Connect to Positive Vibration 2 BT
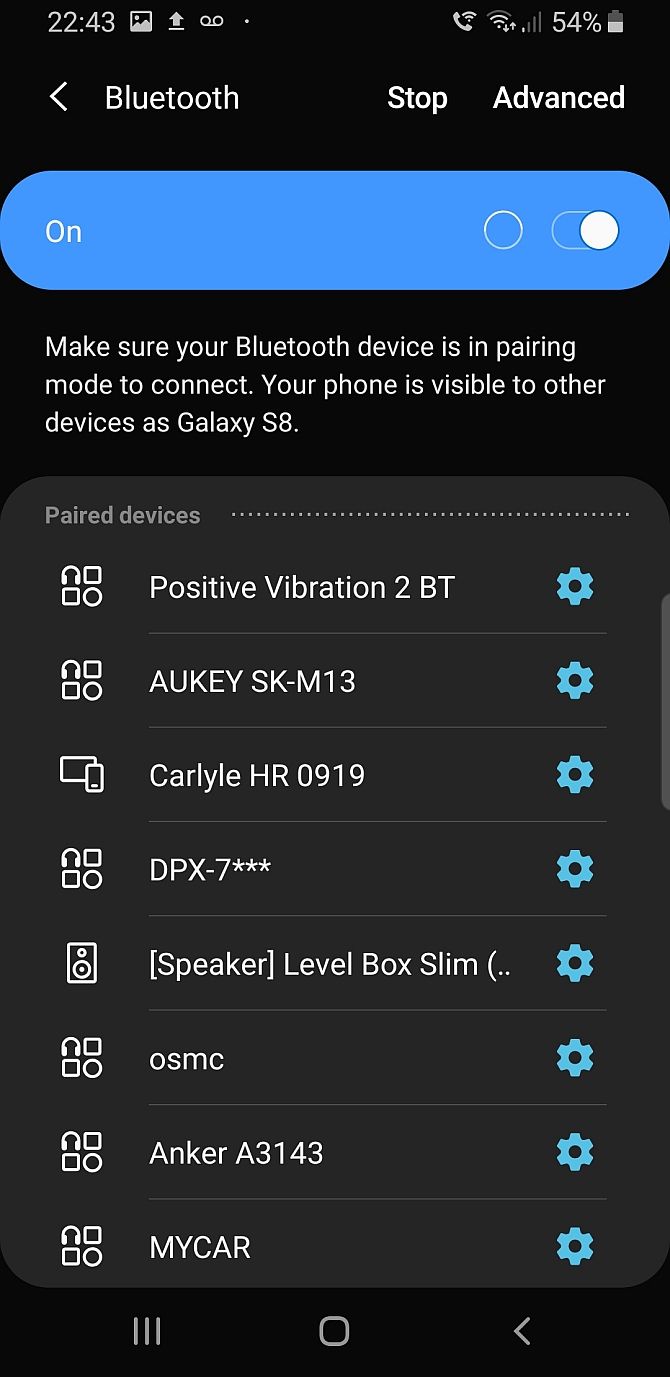This screenshot has width=670, height=1377. 302,587
